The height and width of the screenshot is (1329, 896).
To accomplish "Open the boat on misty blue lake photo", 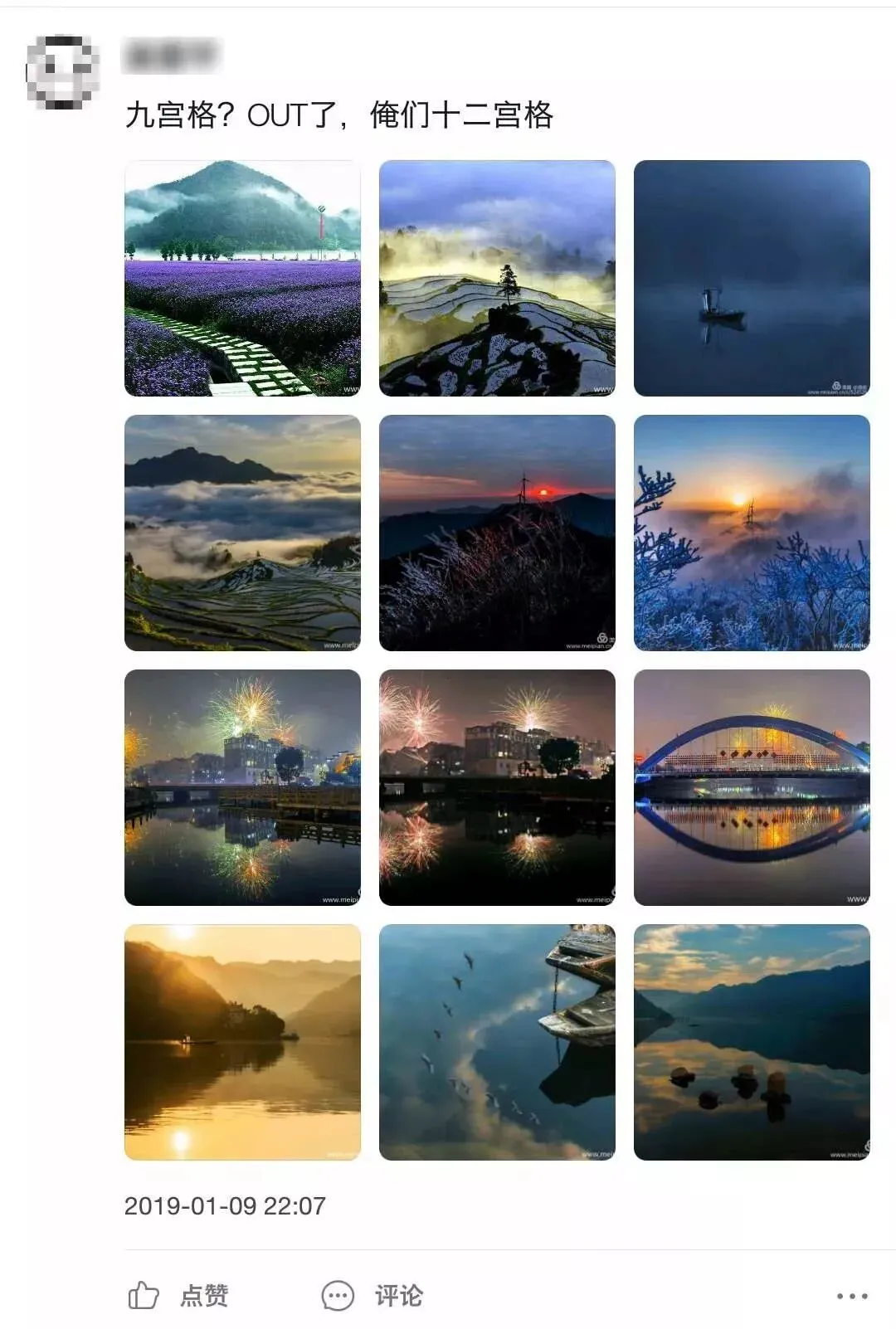I will [752, 278].
